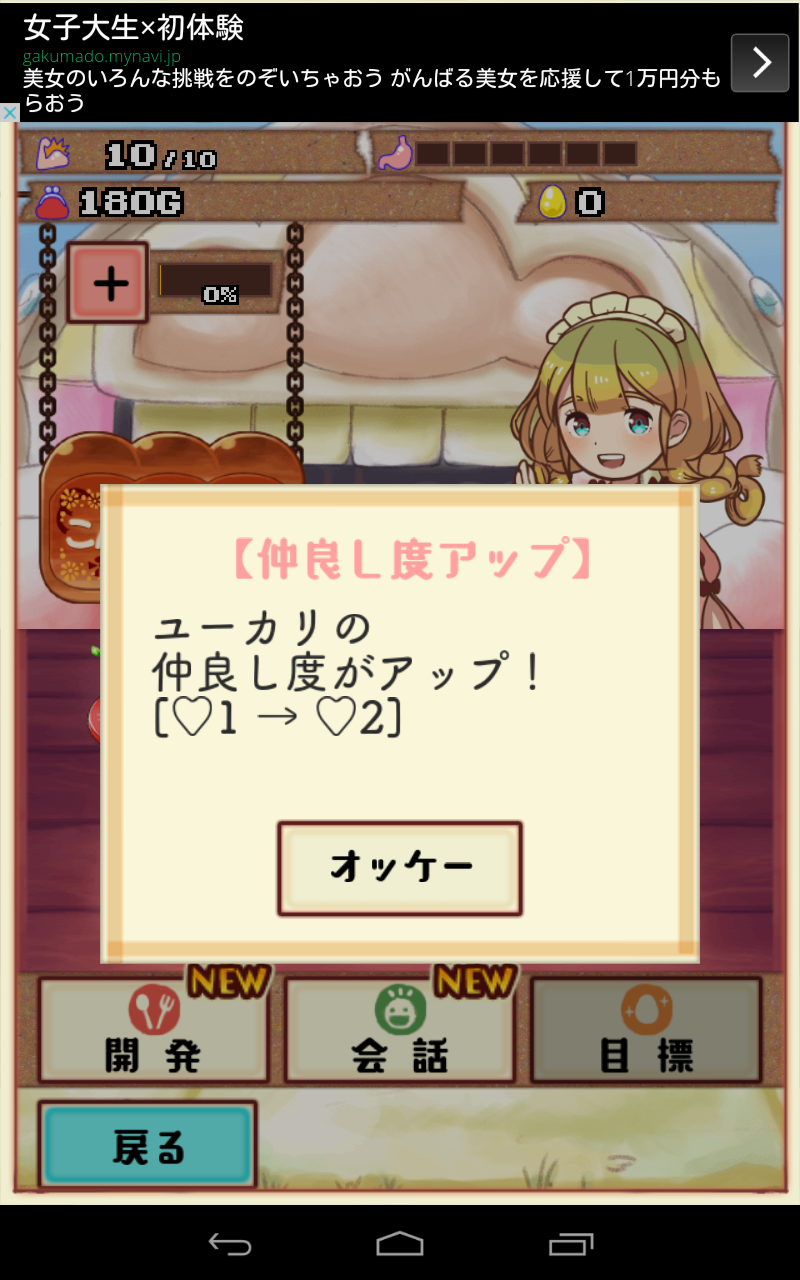
Task: Close the ad banner
Action: 9,113
